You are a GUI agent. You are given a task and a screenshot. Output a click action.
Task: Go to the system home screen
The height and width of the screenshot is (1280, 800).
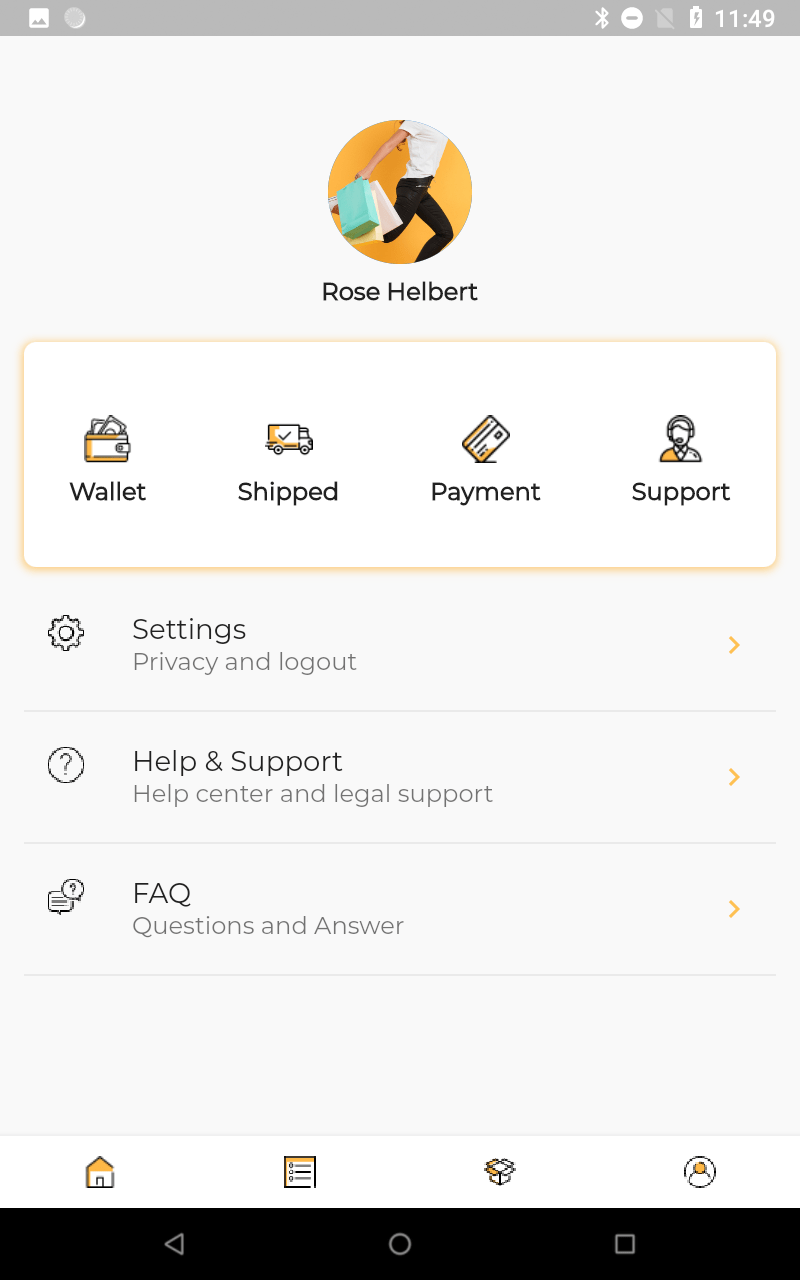pos(400,1244)
